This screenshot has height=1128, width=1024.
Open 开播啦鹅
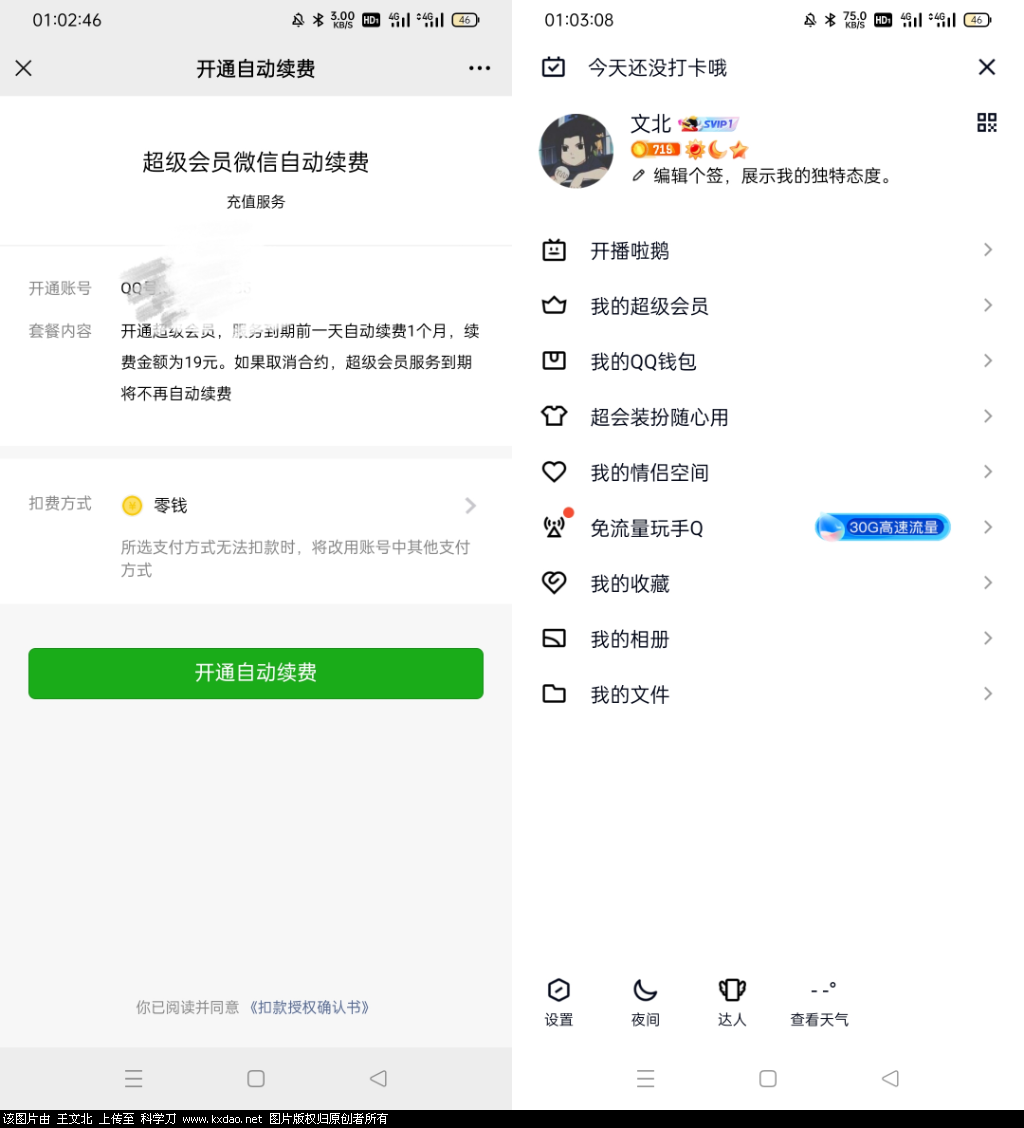[630, 250]
